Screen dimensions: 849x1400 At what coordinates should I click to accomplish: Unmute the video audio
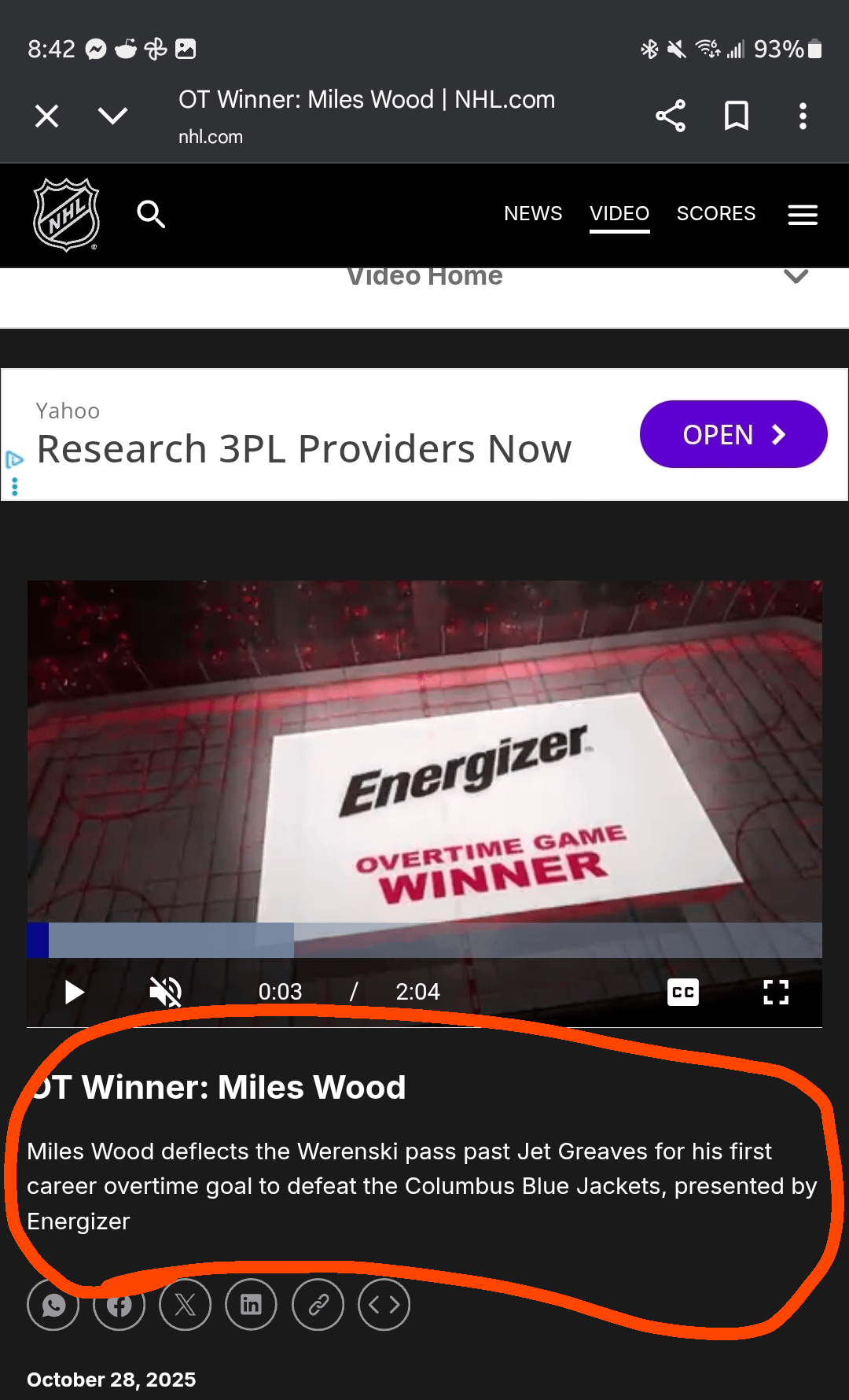(166, 993)
